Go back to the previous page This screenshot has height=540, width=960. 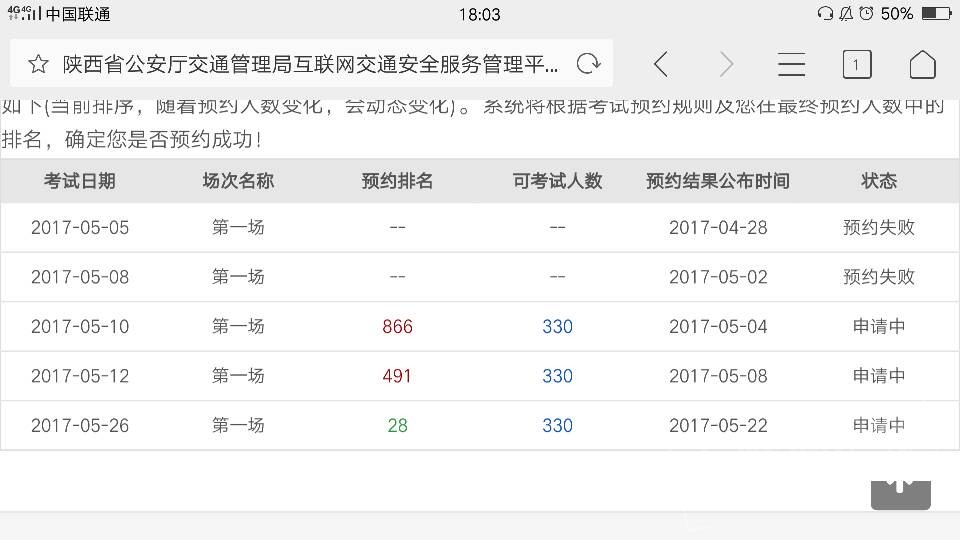(x=660, y=65)
